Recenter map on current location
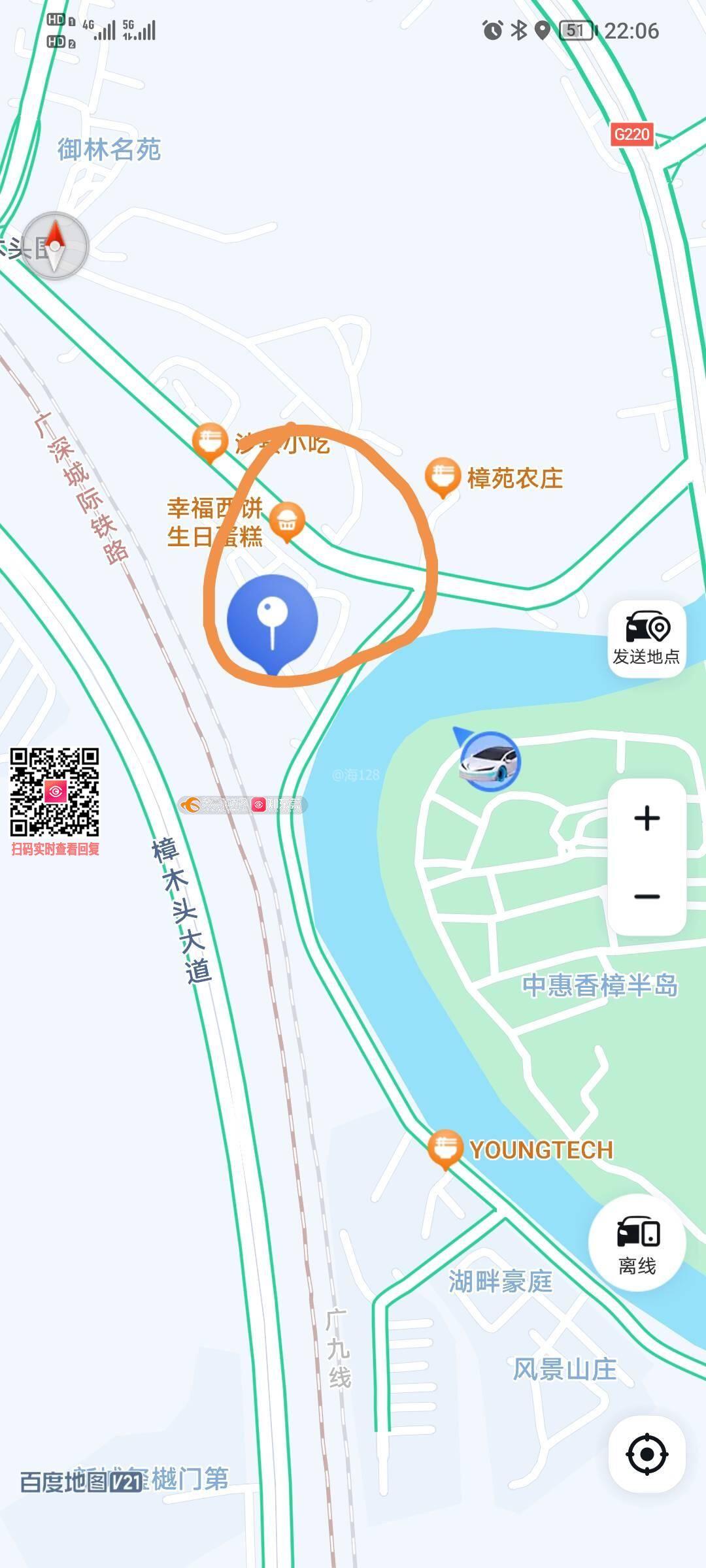This screenshot has width=706, height=1568. [x=647, y=1454]
